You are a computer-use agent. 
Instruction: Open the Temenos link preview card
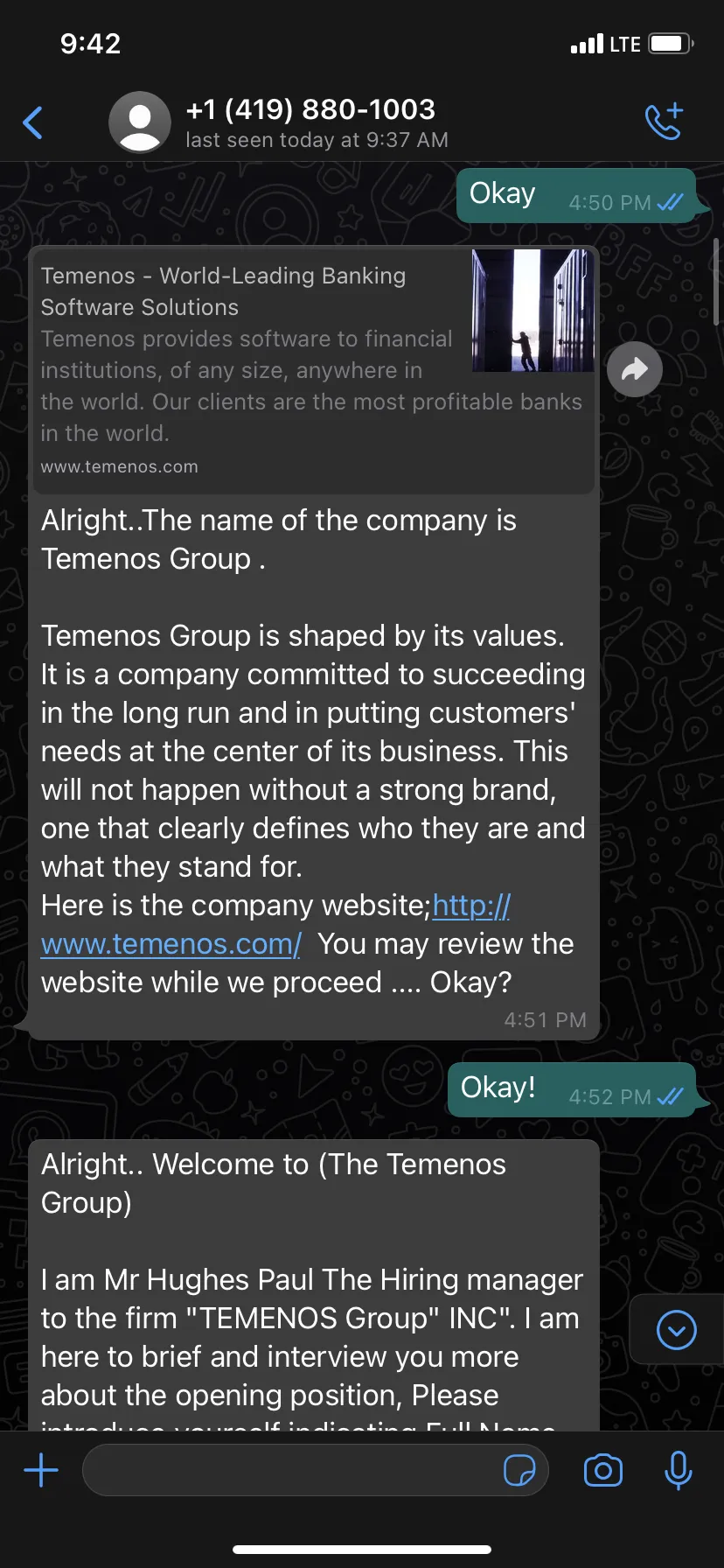[x=314, y=371]
